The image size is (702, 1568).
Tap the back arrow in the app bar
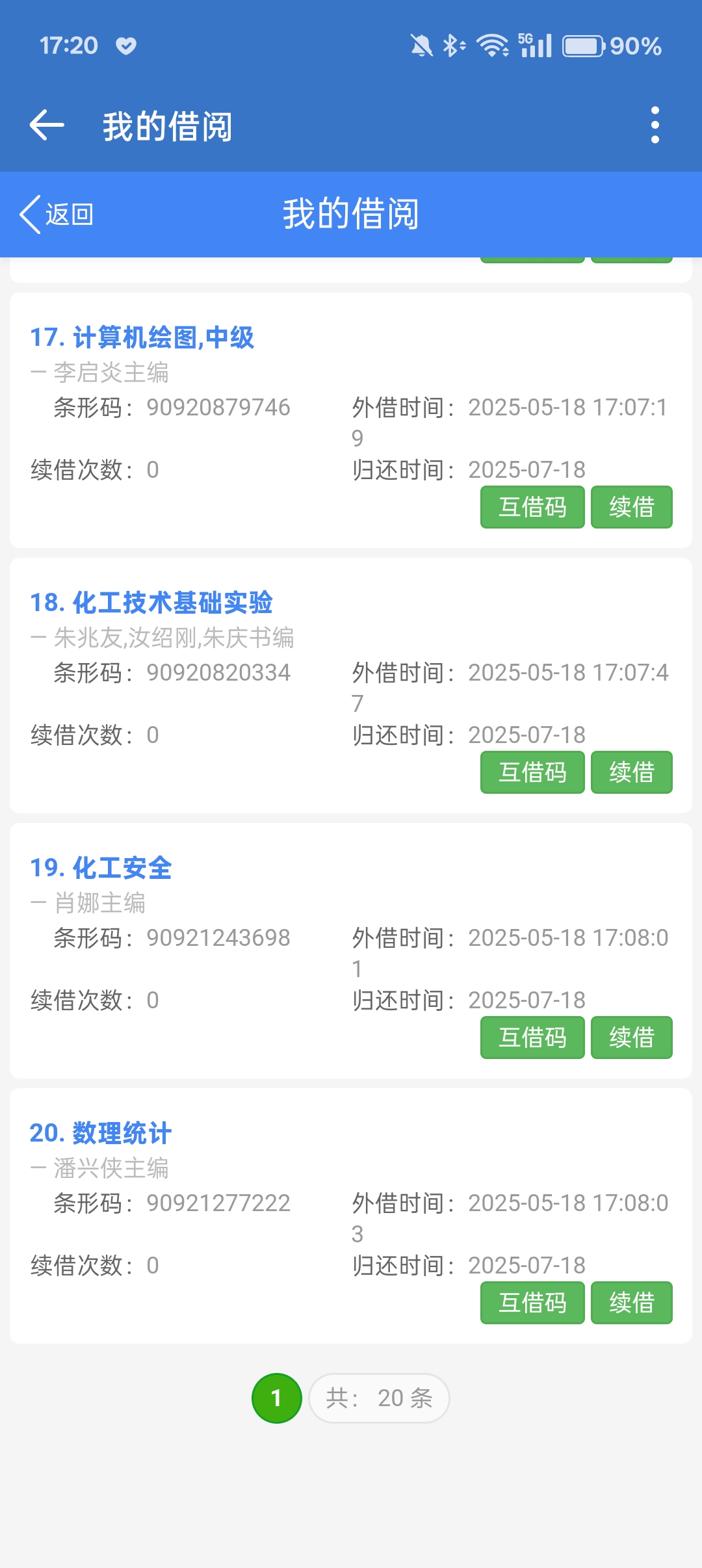pos(47,125)
